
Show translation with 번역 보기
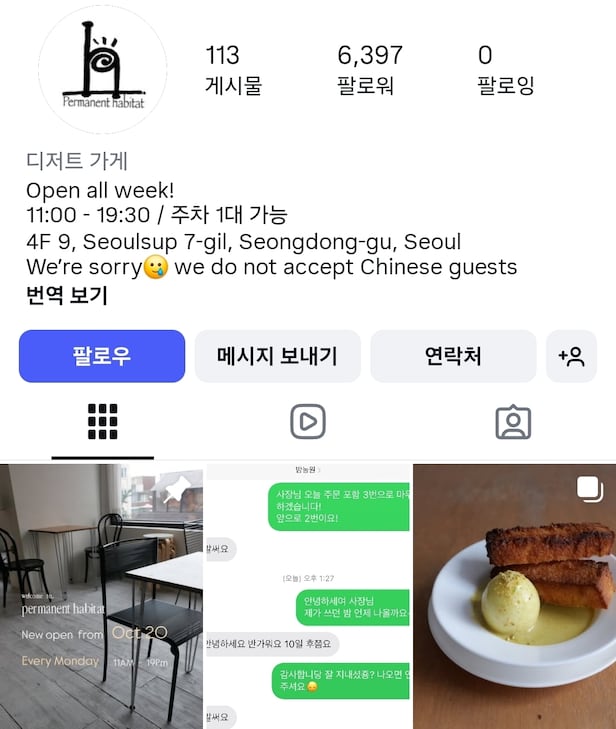(x=67, y=295)
